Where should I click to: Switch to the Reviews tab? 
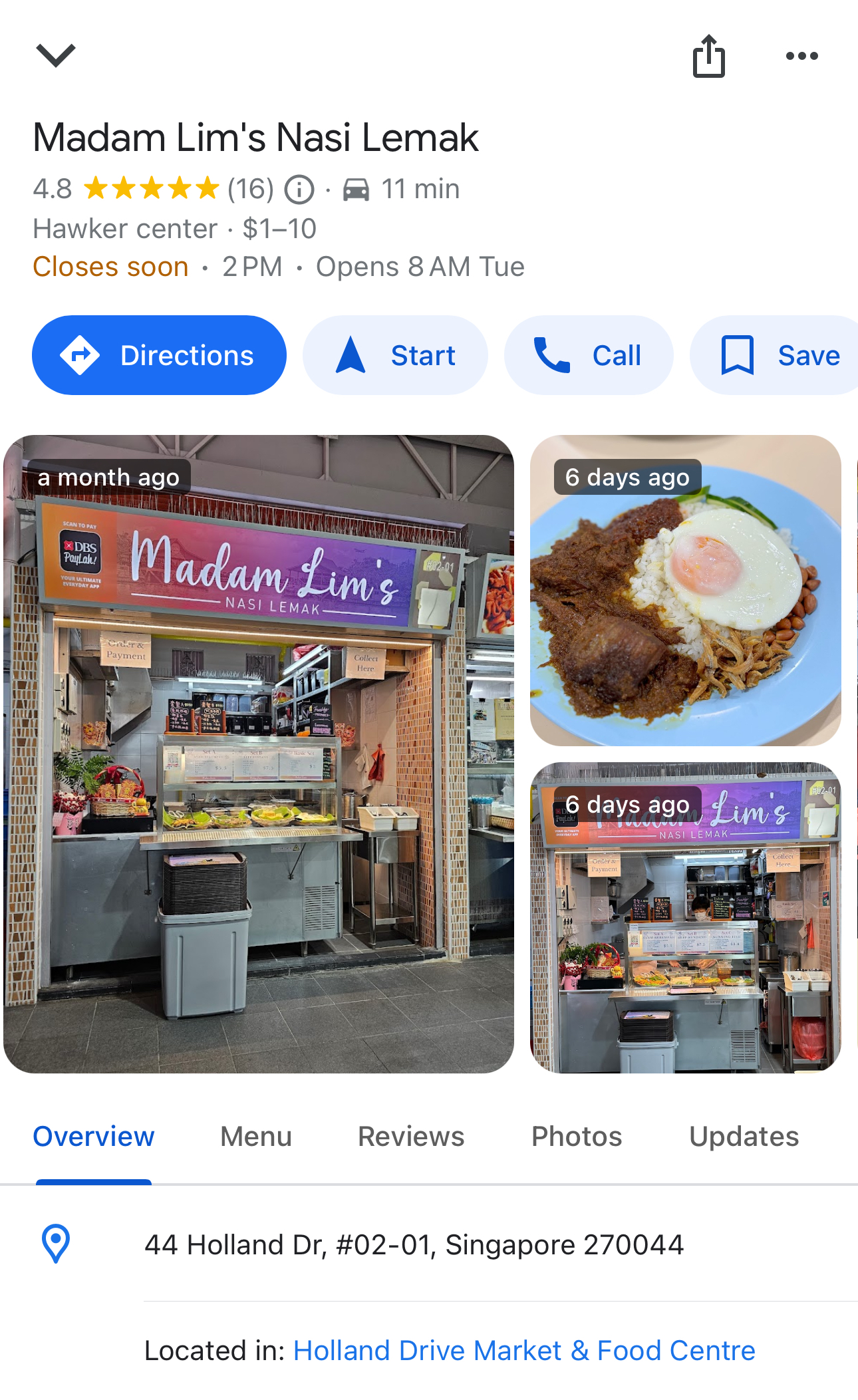(x=411, y=1137)
